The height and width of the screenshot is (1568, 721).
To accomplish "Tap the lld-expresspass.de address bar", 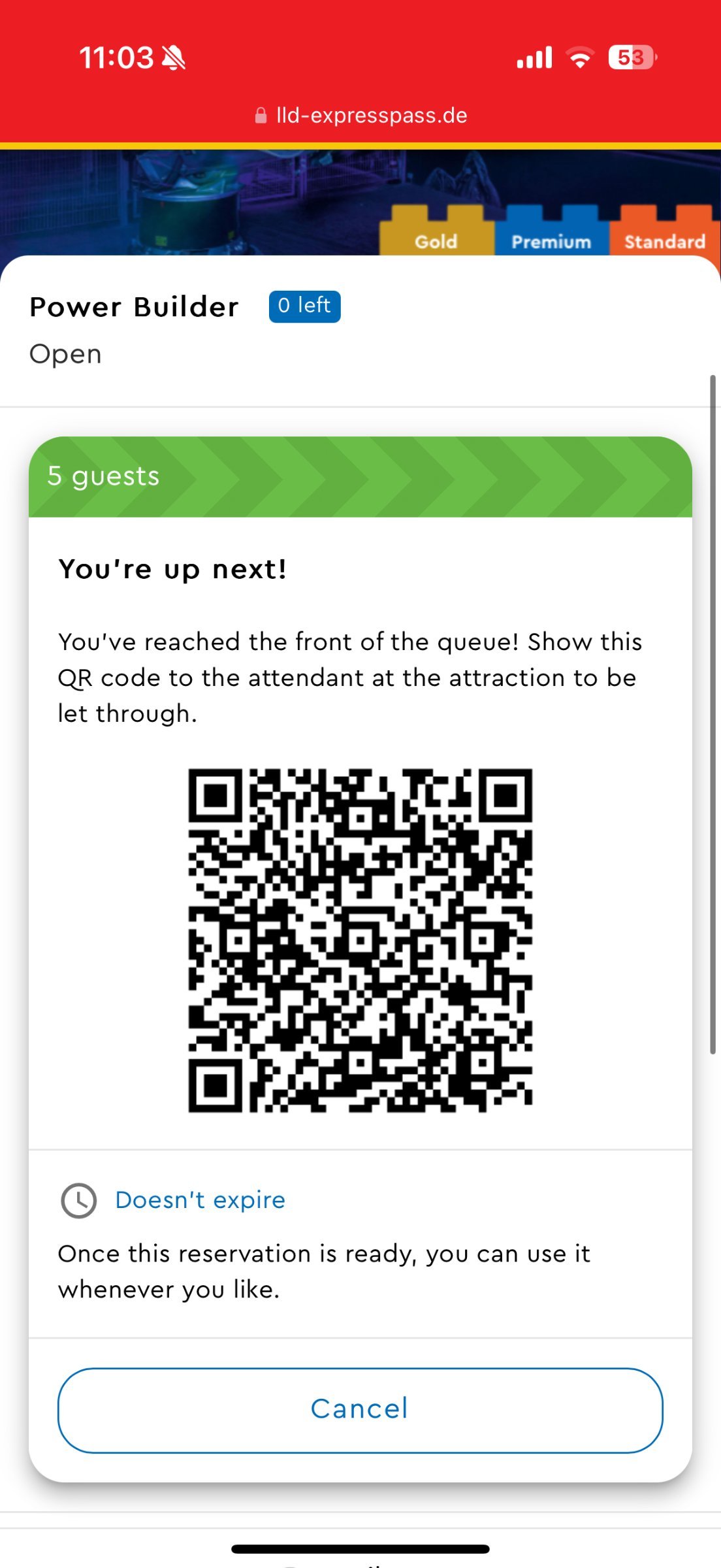I will (360, 116).
